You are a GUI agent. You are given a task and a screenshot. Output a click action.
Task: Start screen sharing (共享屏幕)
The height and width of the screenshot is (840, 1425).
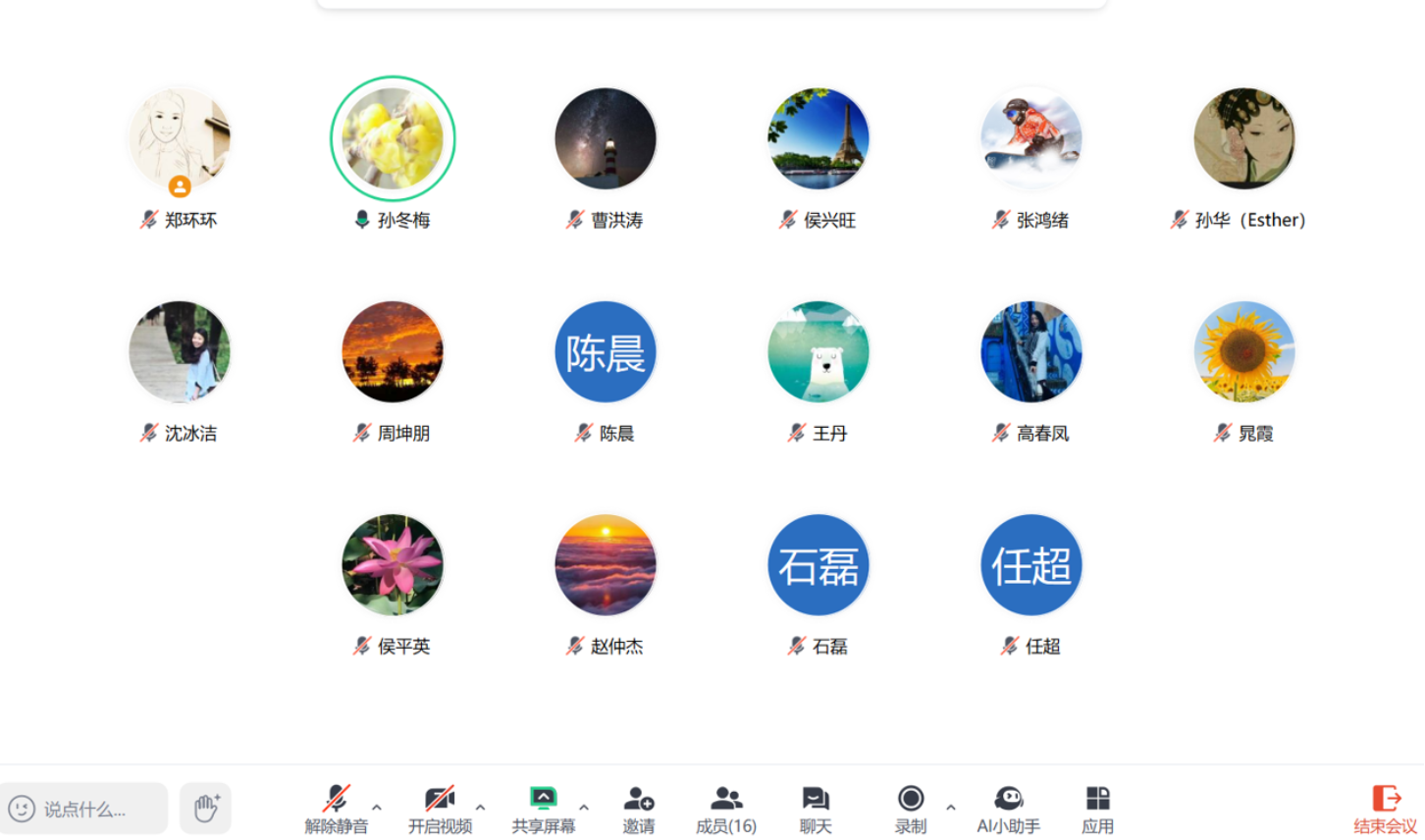[543, 809]
